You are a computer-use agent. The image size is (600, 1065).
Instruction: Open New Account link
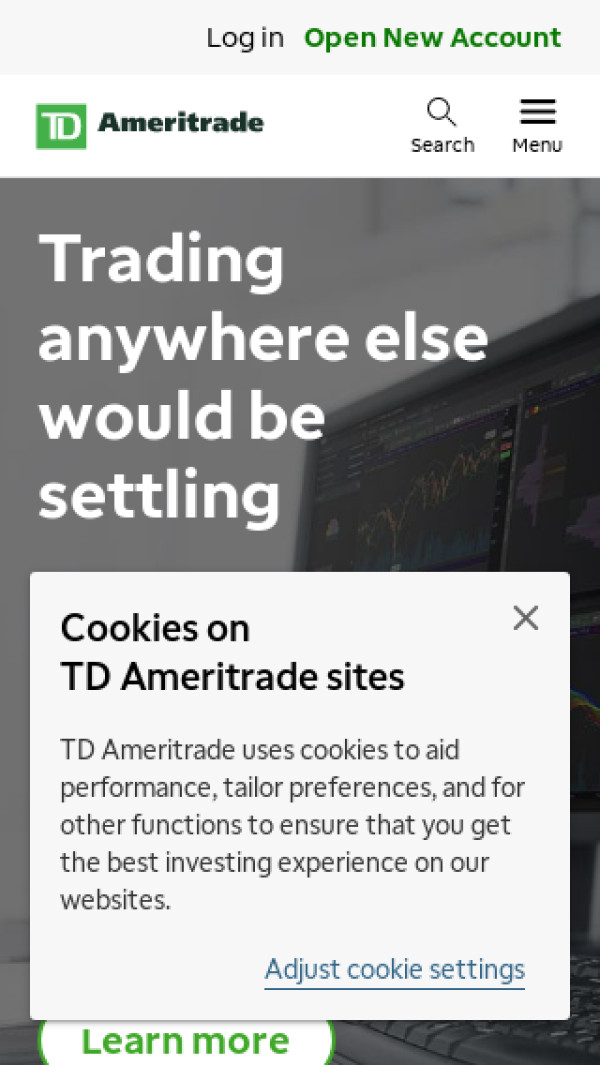pos(432,38)
